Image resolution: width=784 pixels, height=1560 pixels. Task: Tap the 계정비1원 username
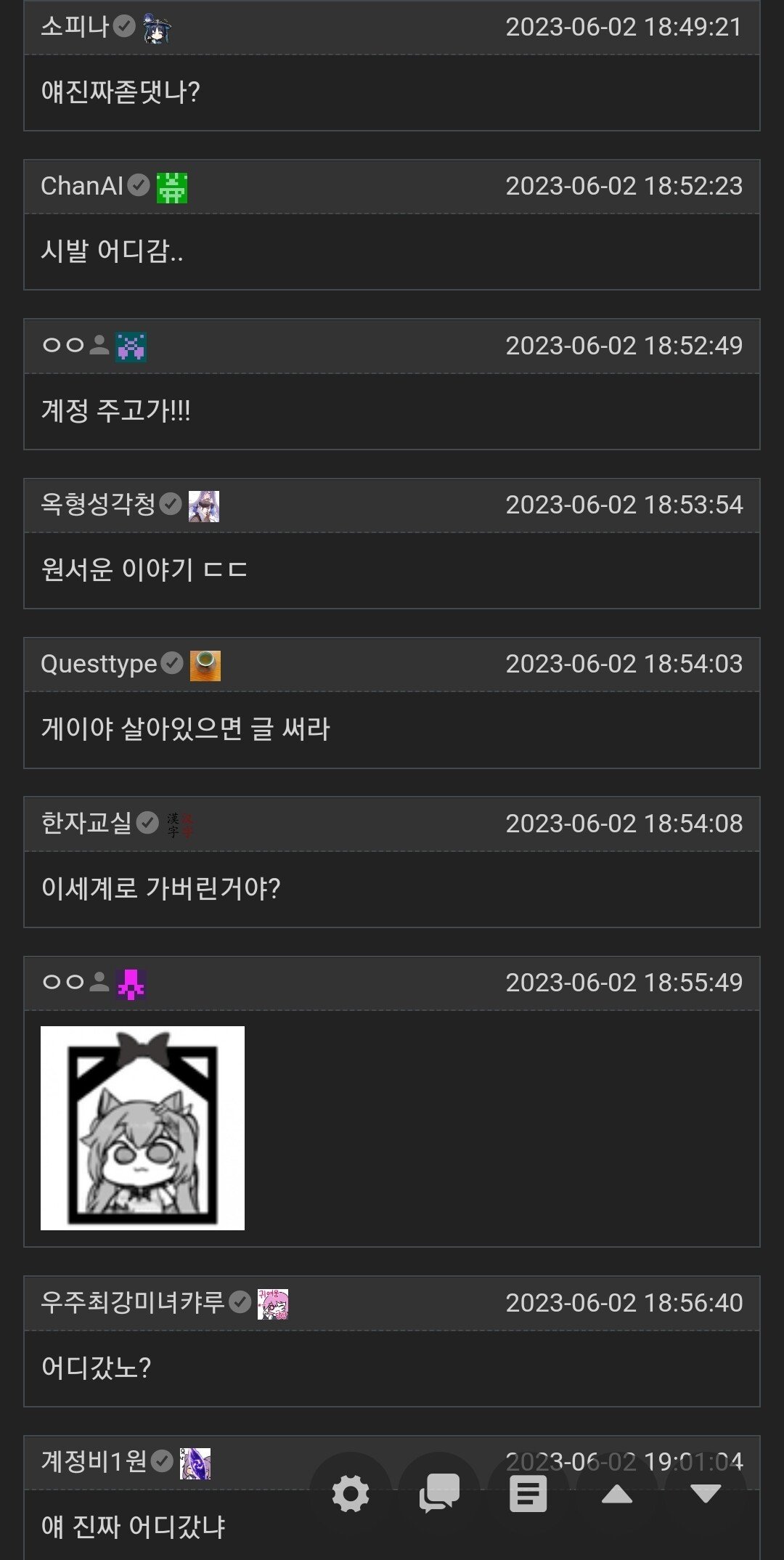click(x=94, y=1461)
